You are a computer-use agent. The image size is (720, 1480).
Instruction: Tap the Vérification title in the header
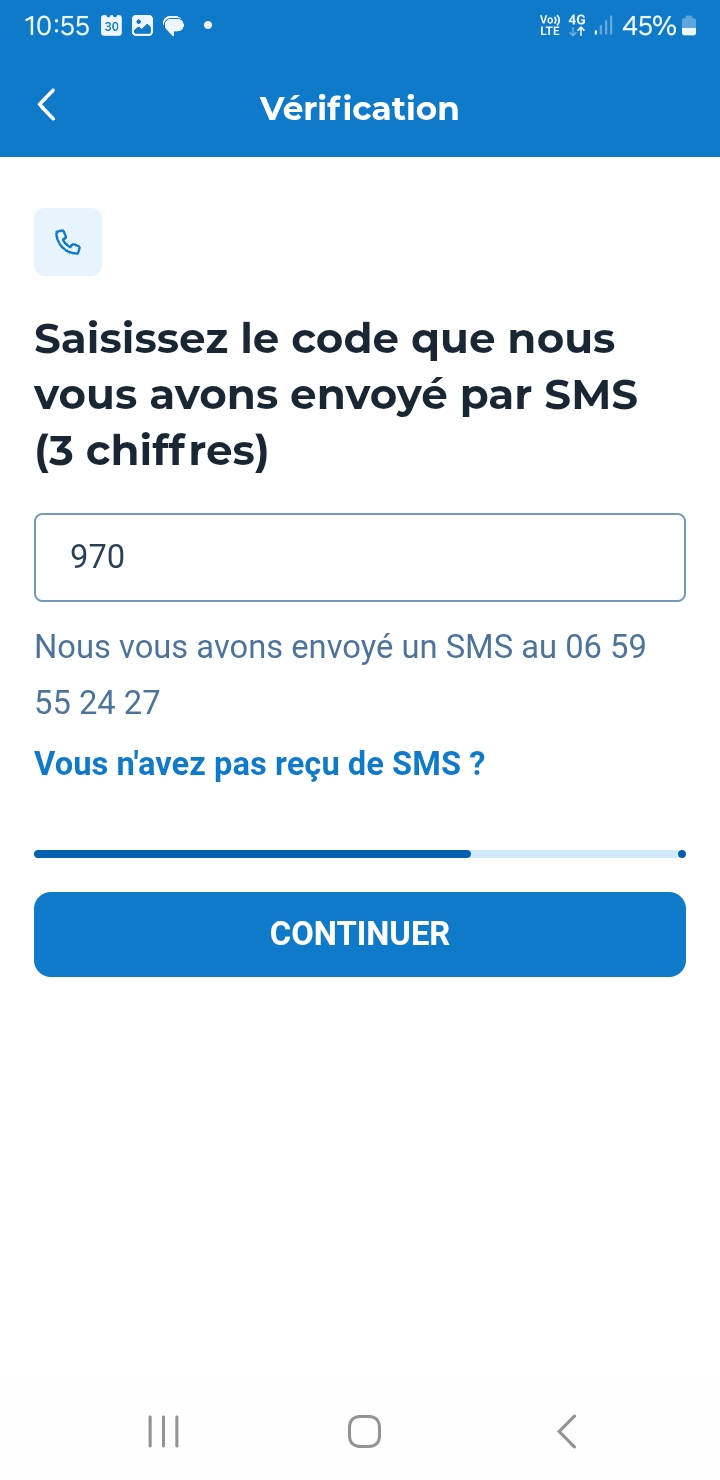pos(359,107)
